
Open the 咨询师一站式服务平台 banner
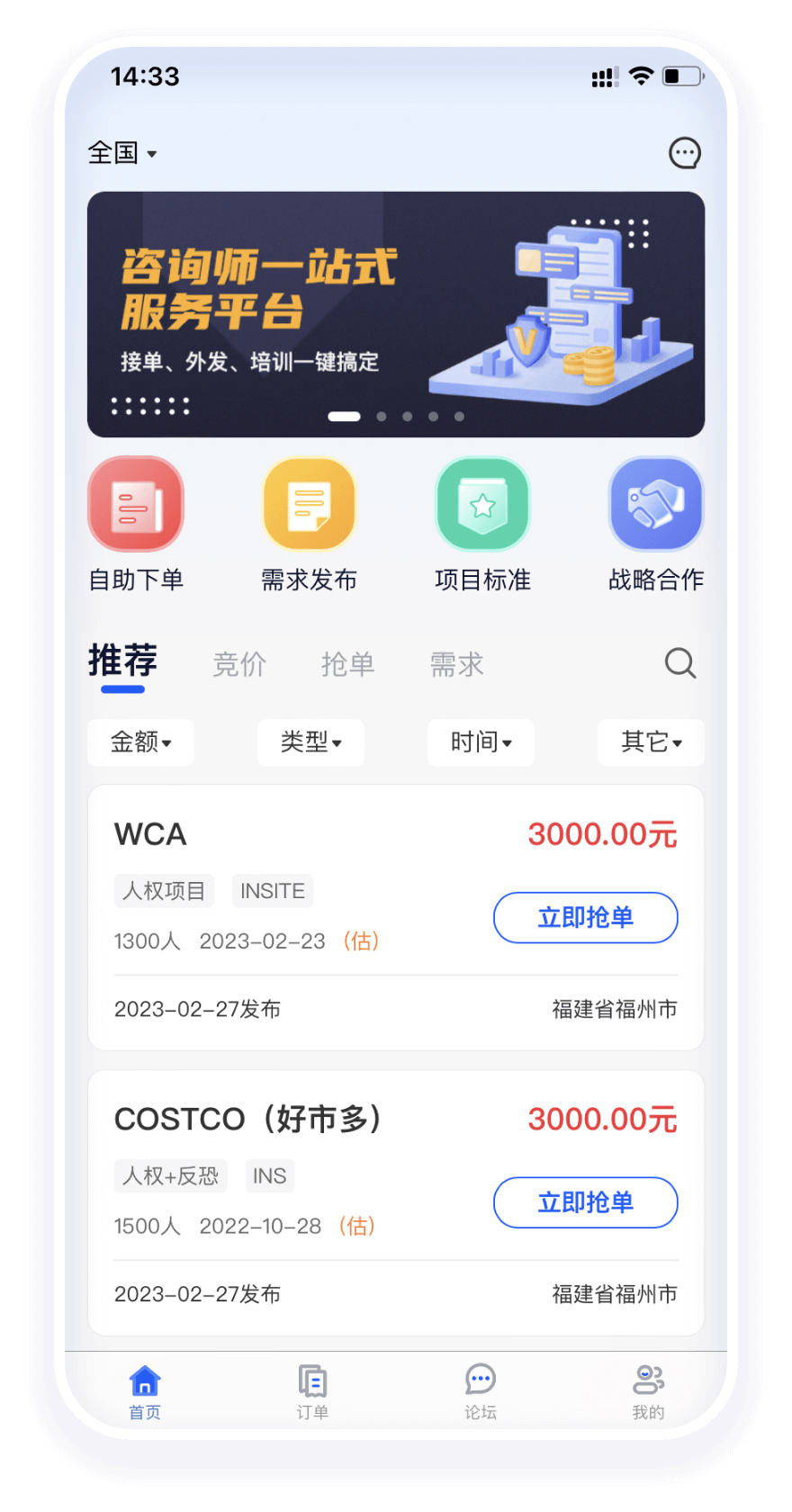tap(396, 314)
